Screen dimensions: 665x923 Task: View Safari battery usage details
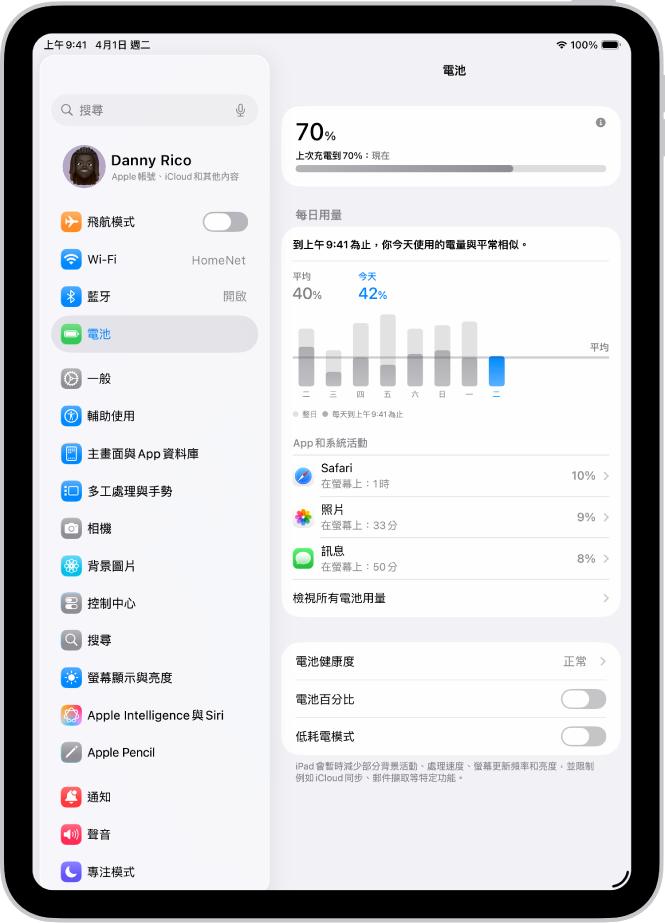coord(450,476)
